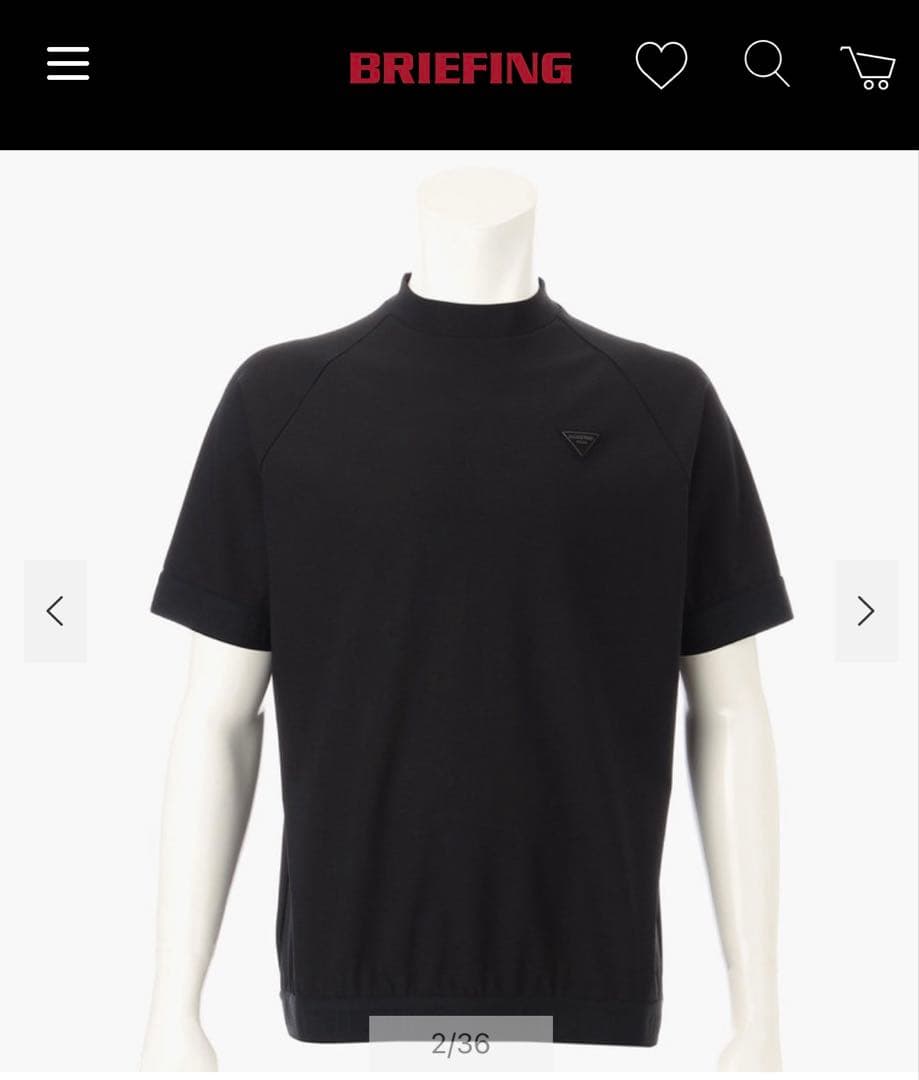
Task: View the shopping cart
Action: click(867, 67)
